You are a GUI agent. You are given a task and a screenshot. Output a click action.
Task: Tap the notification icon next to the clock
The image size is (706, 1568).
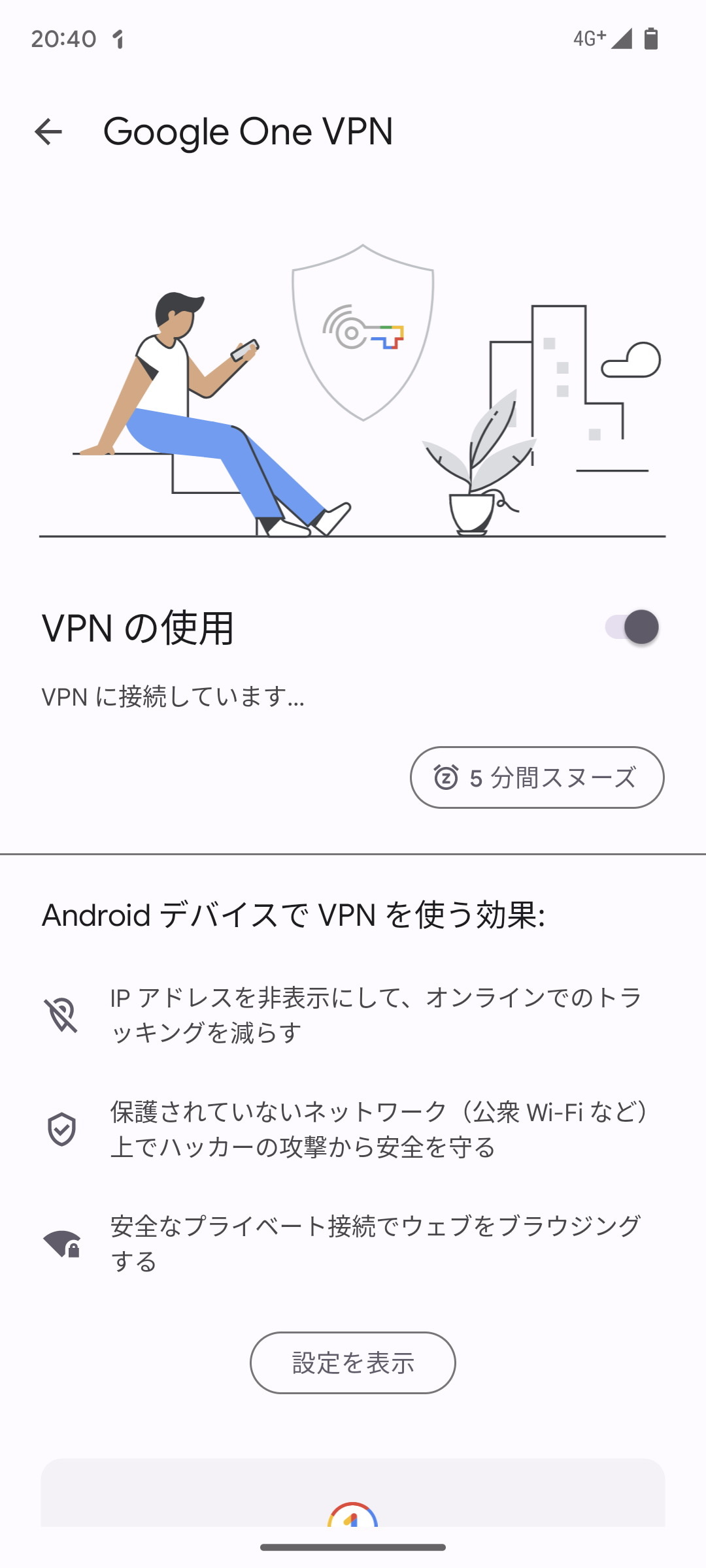[x=118, y=39]
